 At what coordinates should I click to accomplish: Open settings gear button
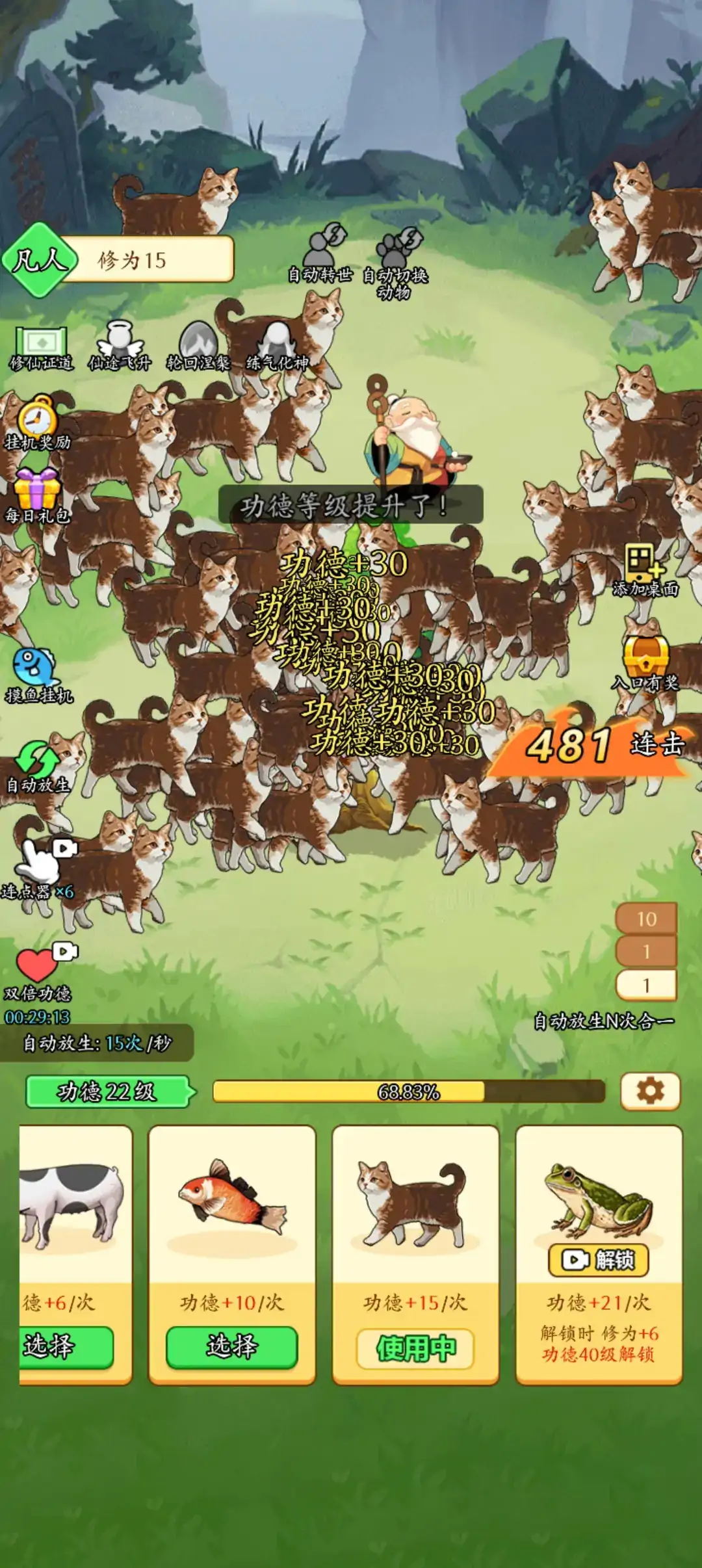(650, 1090)
